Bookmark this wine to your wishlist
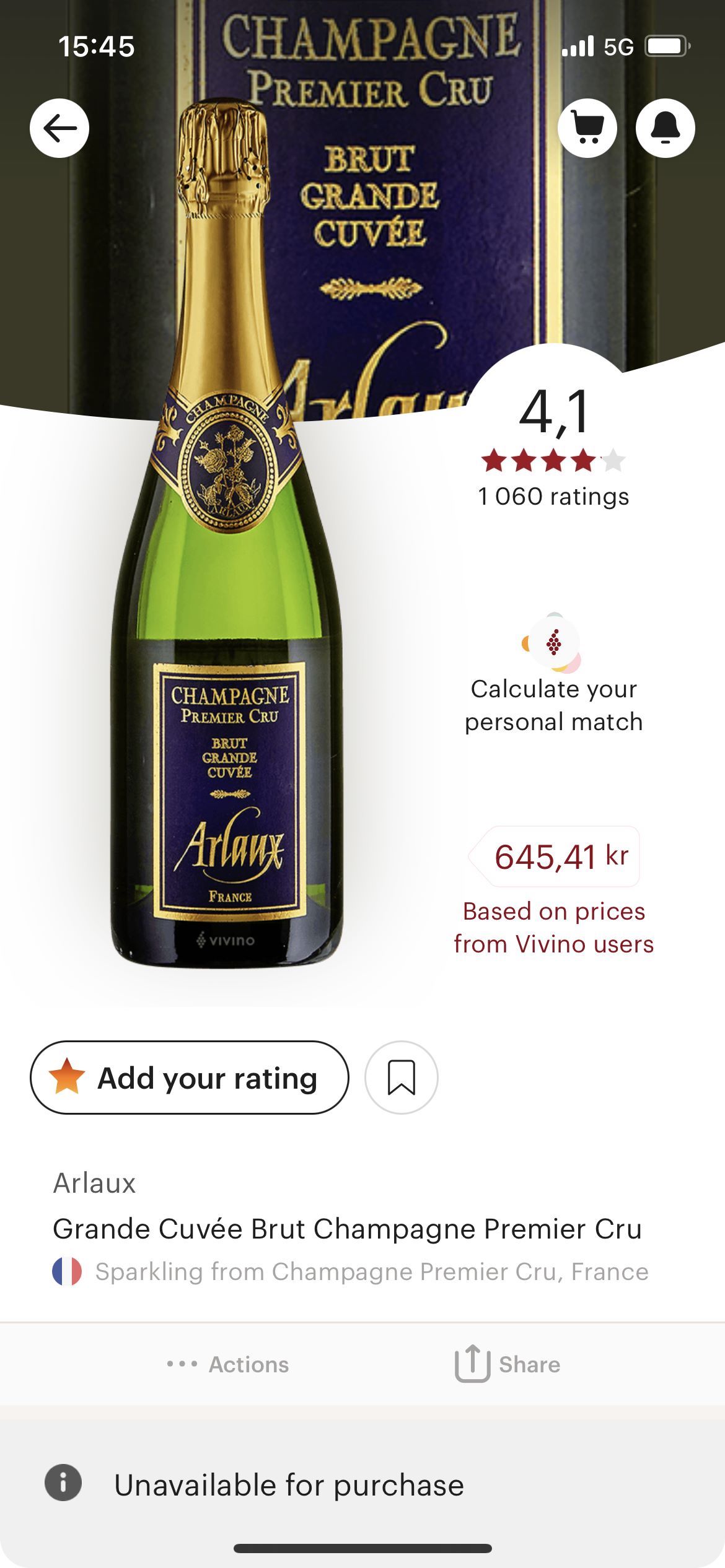 pyautogui.click(x=402, y=1078)
